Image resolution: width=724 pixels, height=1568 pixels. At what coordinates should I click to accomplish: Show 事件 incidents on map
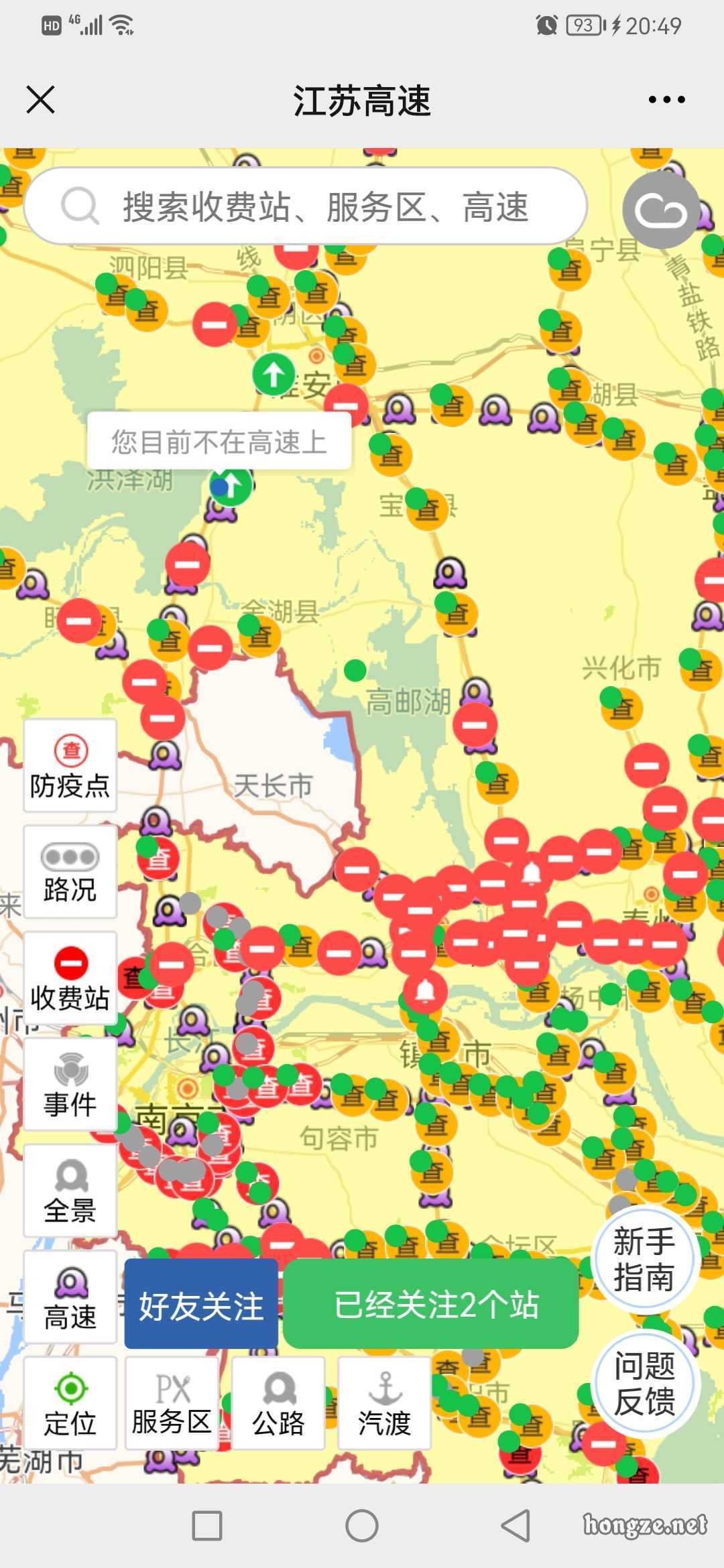70,1085
